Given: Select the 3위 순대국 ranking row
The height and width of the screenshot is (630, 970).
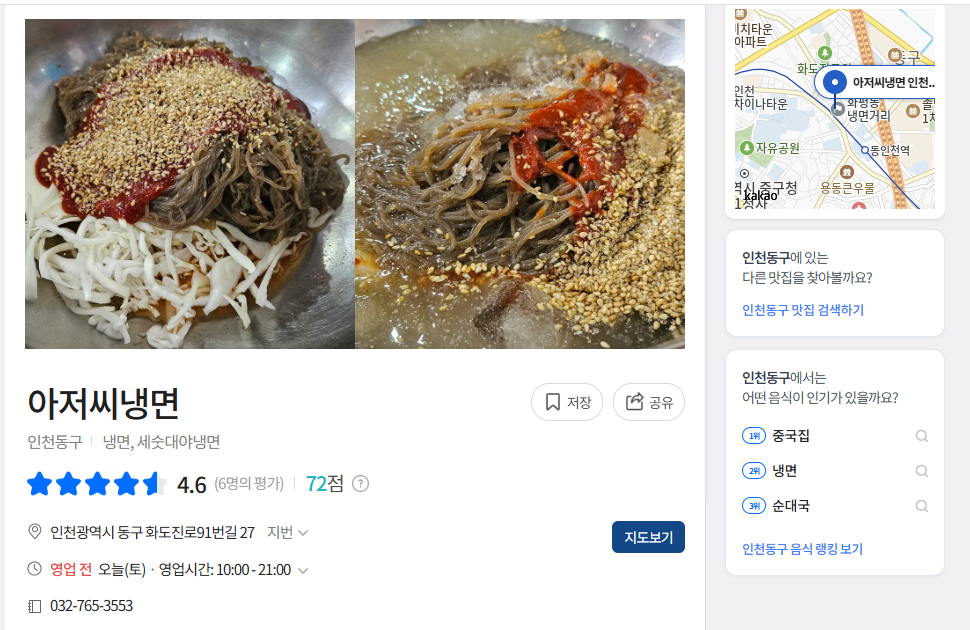Looking at the screenshot, I should click(835, 506).
